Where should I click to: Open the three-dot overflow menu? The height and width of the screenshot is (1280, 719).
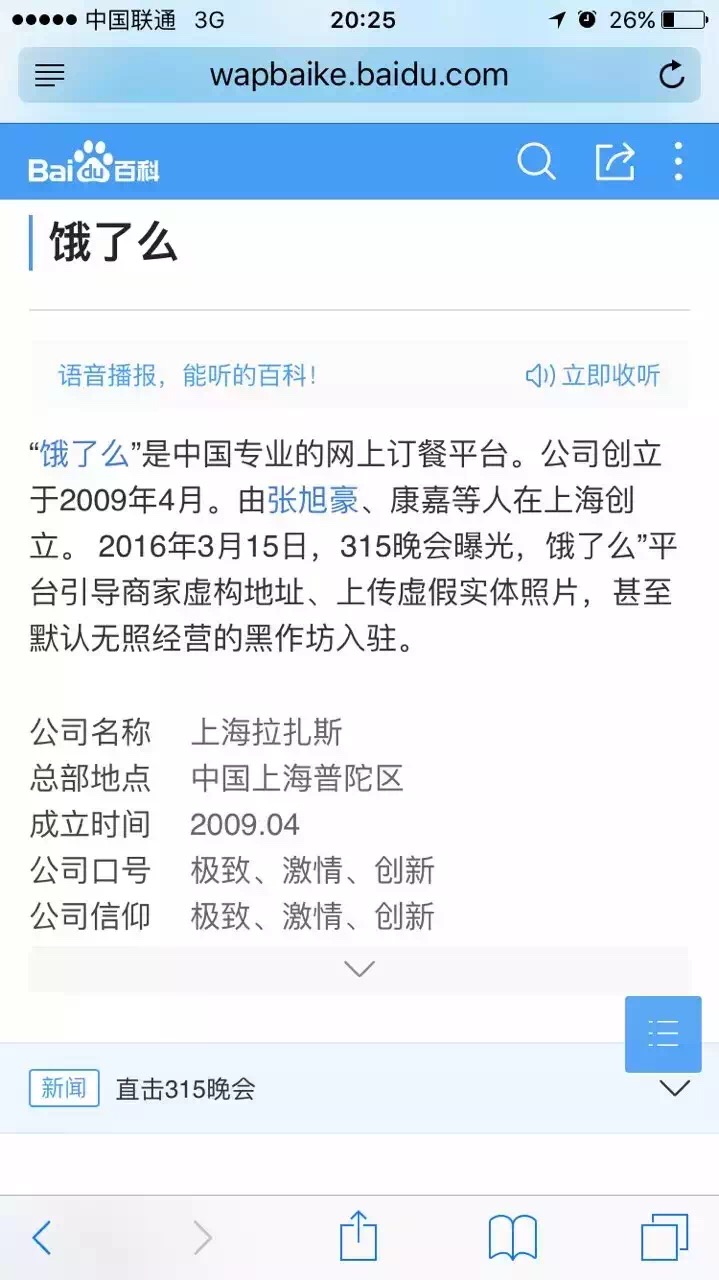click(x=678, y=161)
